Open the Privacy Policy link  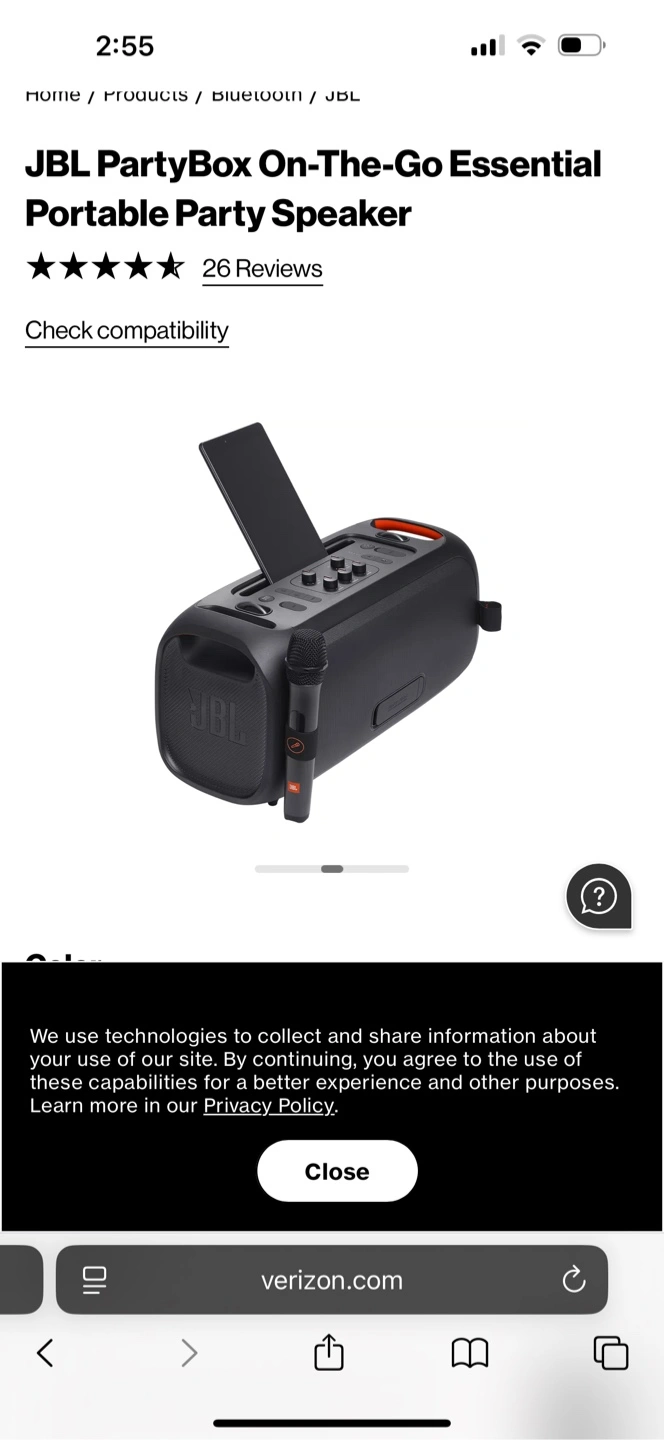tap(269, 1106)
